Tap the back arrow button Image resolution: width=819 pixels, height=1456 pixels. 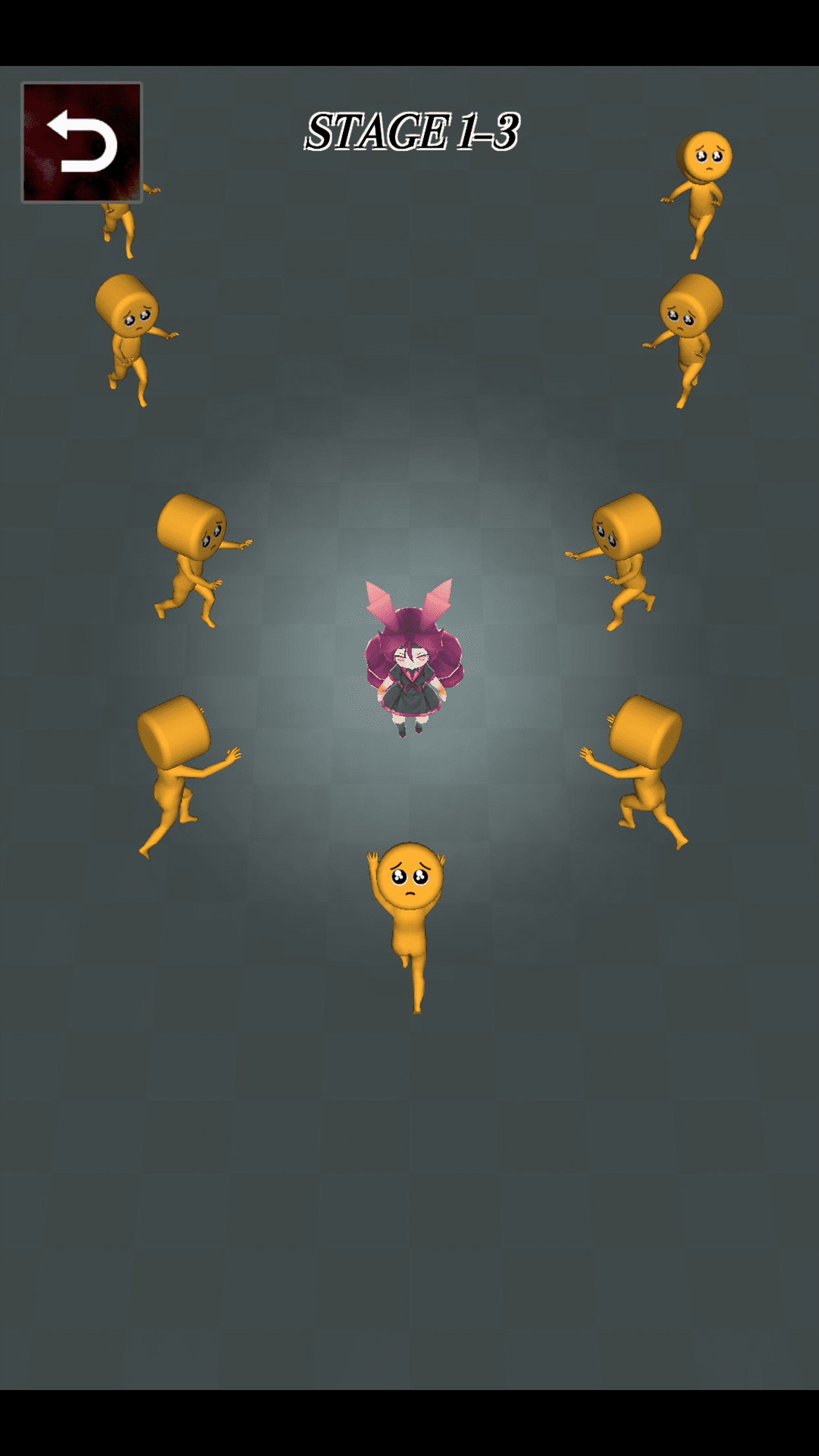[x=82, y=142]
